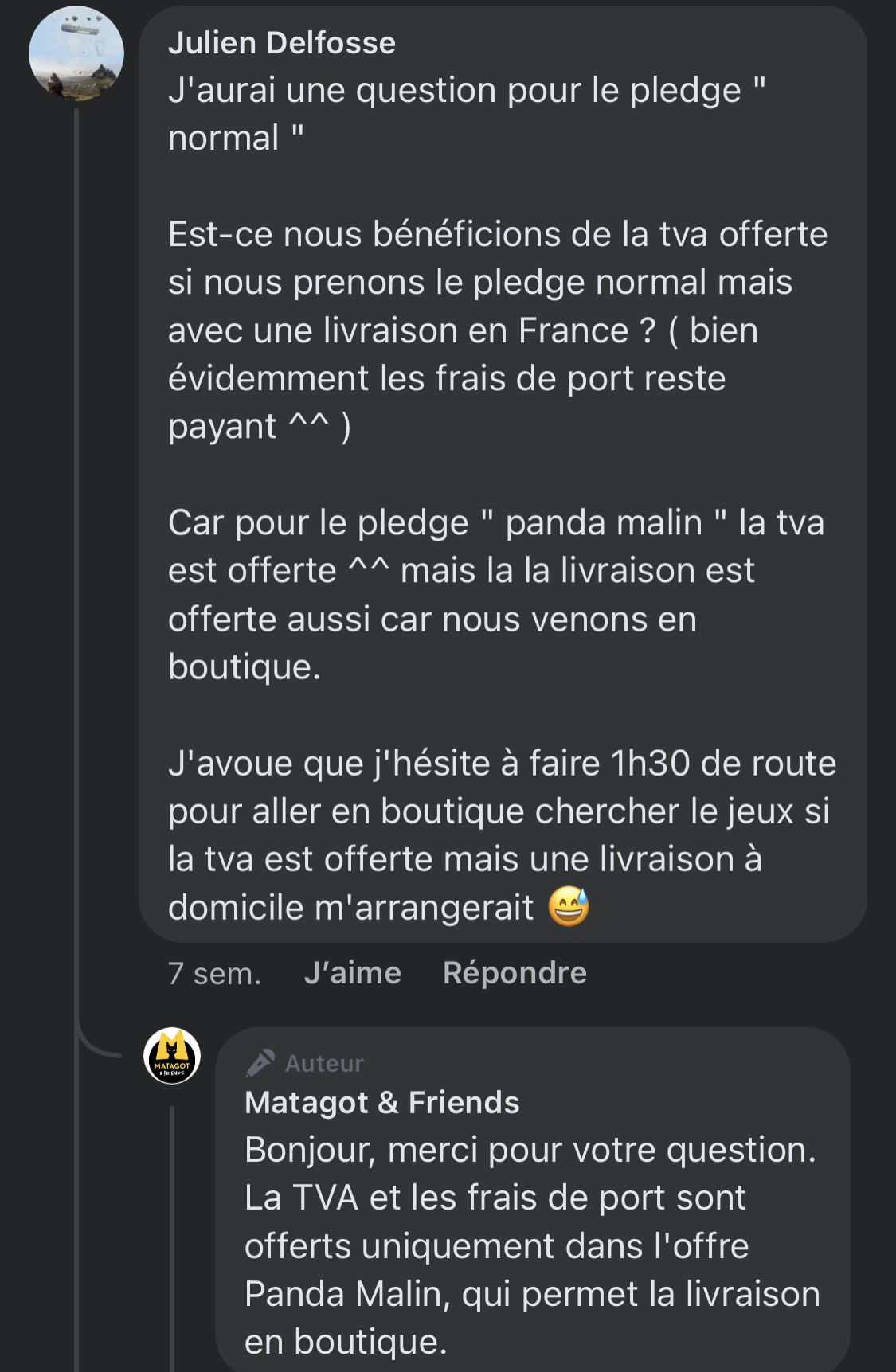Image resolution: width=896 pixels, height=1372 pixels.
Task: Open Julien Delfosse's profile picture
Action: pyautogui.click(x=76, y=54)
